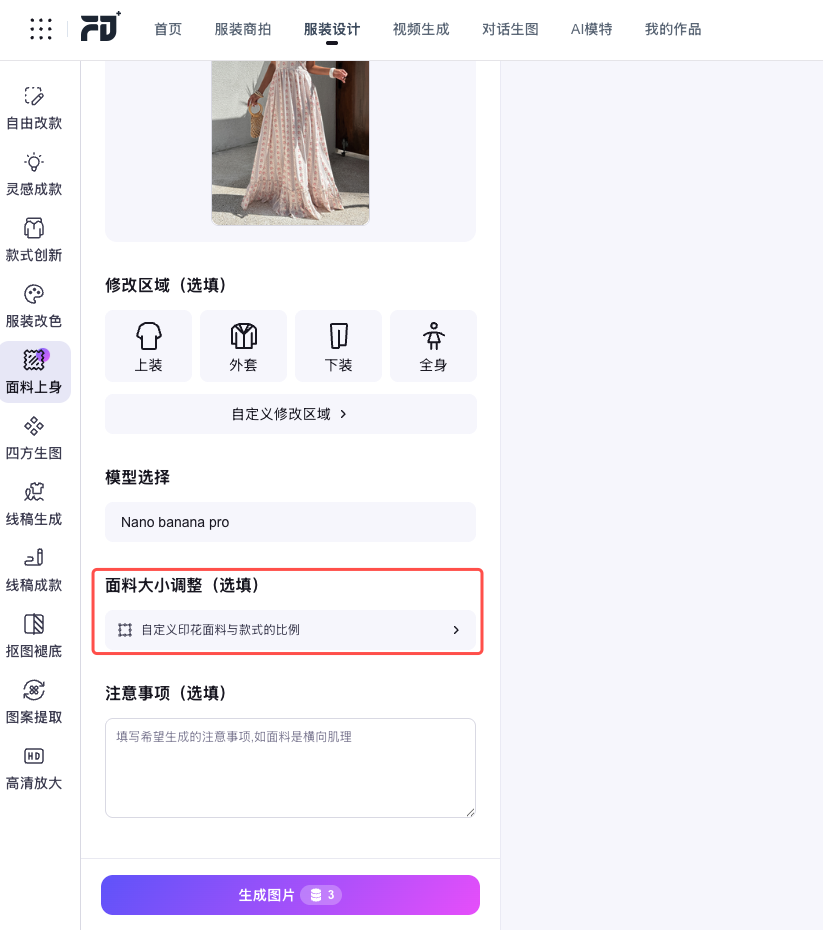823x930 pixels.
Task: Switch to the 服装商拍 tab
Action: (243, 29)
